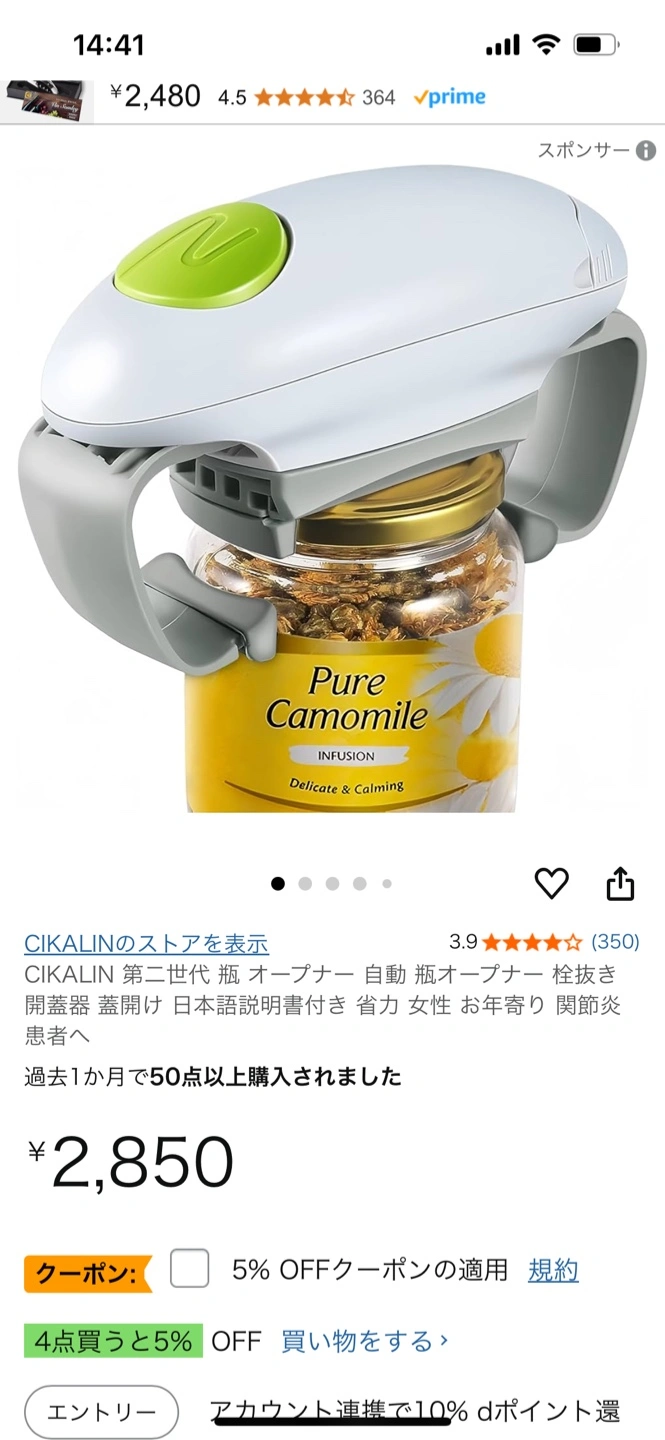
Task: Jump to the second image page dot
Action: [x=305, y=883]
